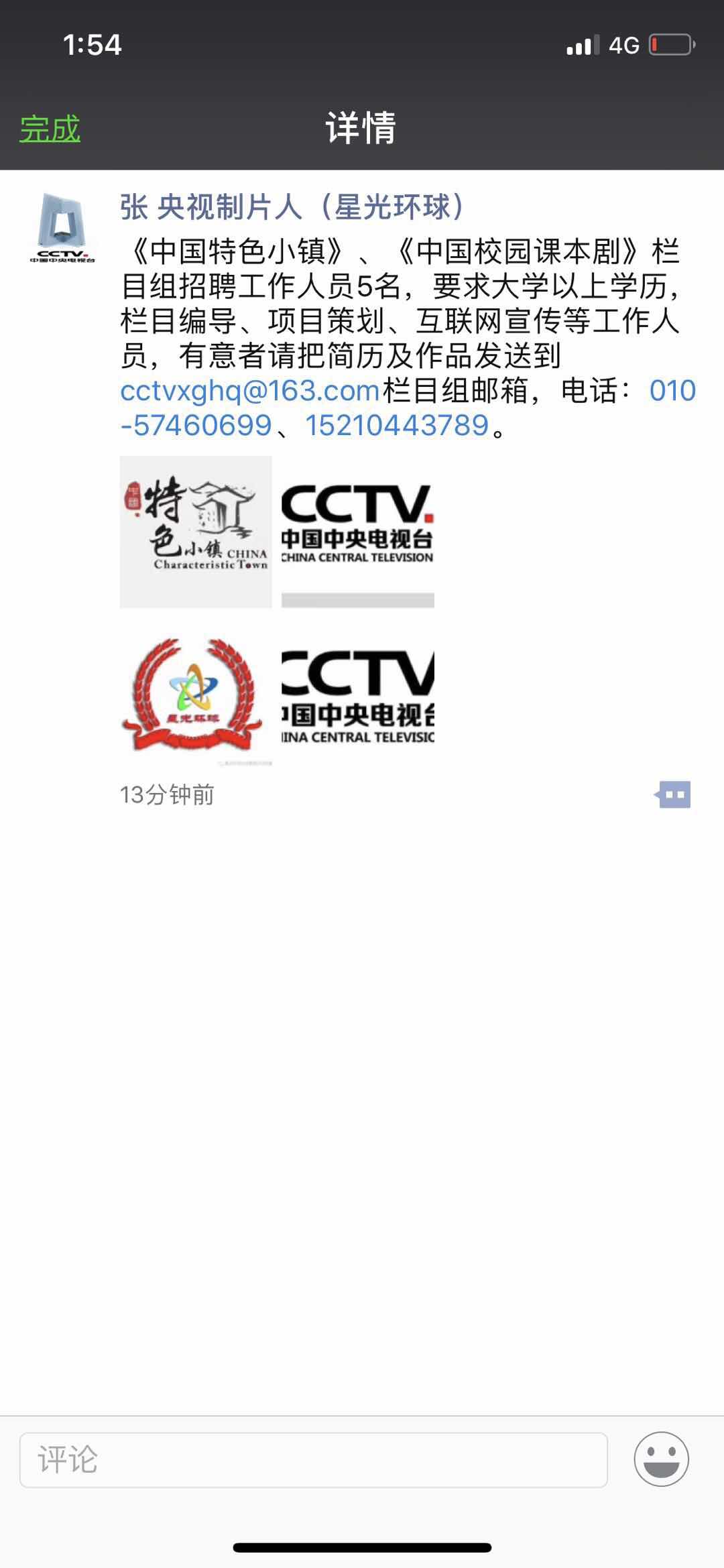The image size is (724, 1568).
Task: Call the mobile number 15210443789
Action: tap(397, 426)
